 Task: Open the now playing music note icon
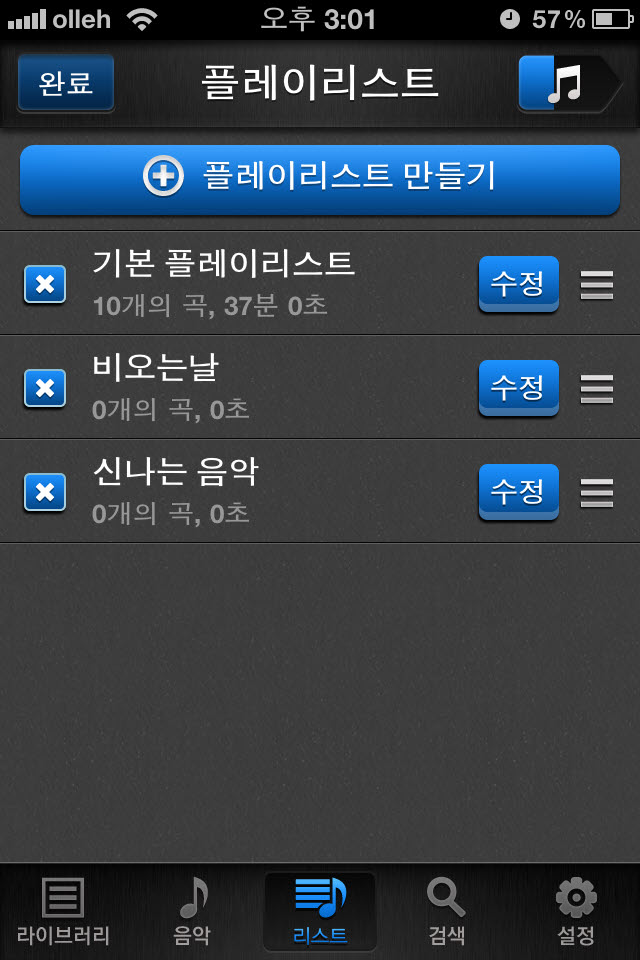(564, 83)
